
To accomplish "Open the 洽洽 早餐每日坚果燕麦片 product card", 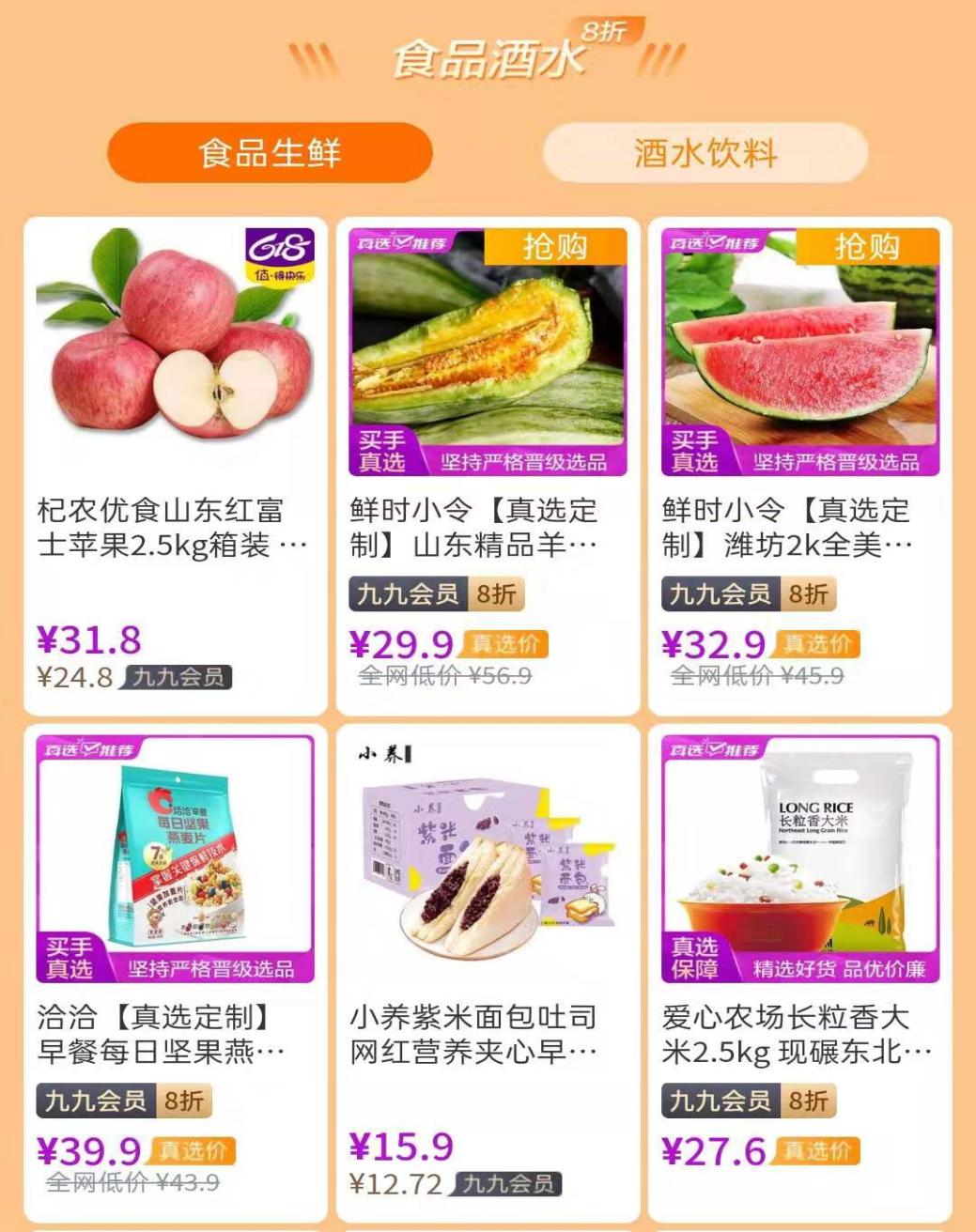I will (x=176, y=972).
